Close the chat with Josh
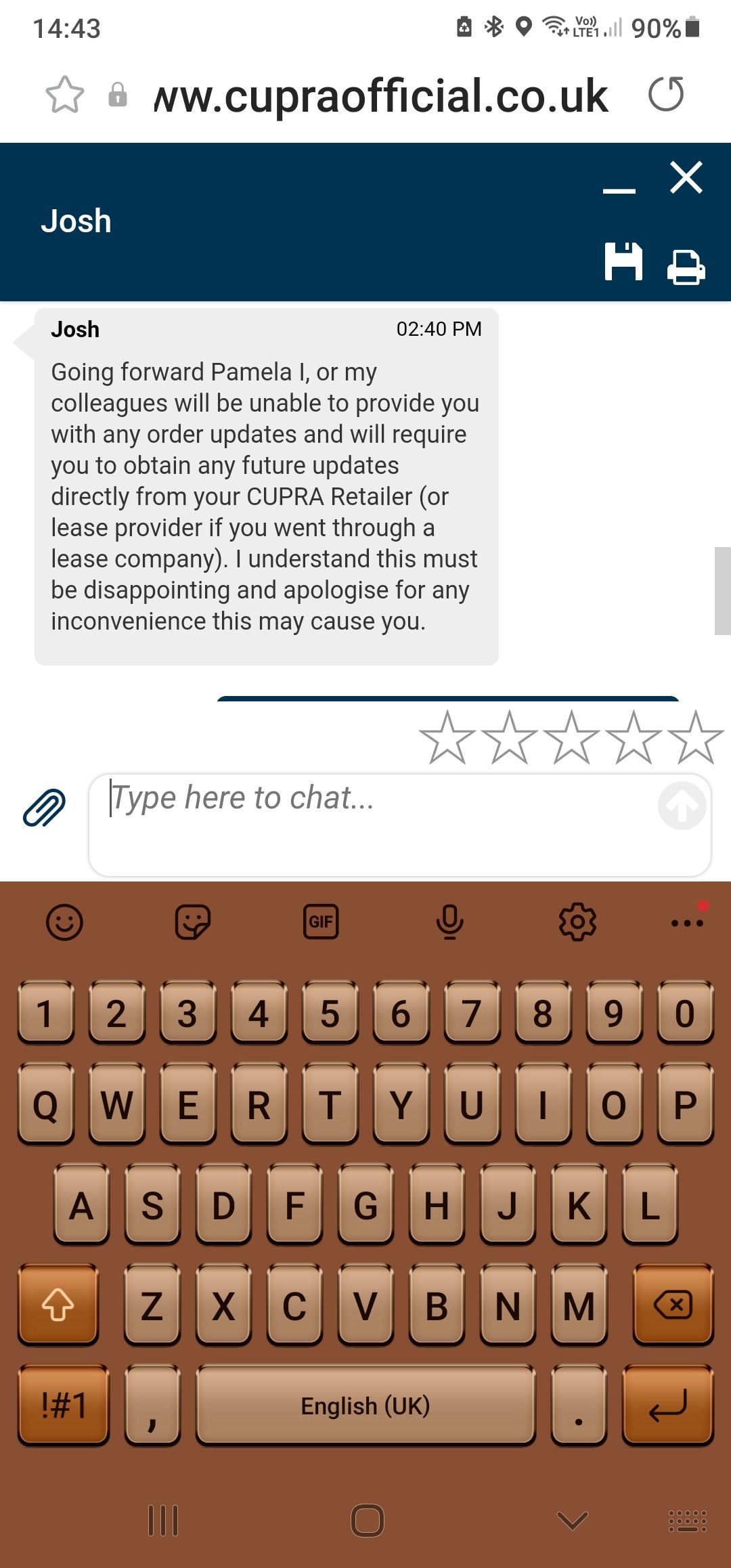 click(686, 178)
